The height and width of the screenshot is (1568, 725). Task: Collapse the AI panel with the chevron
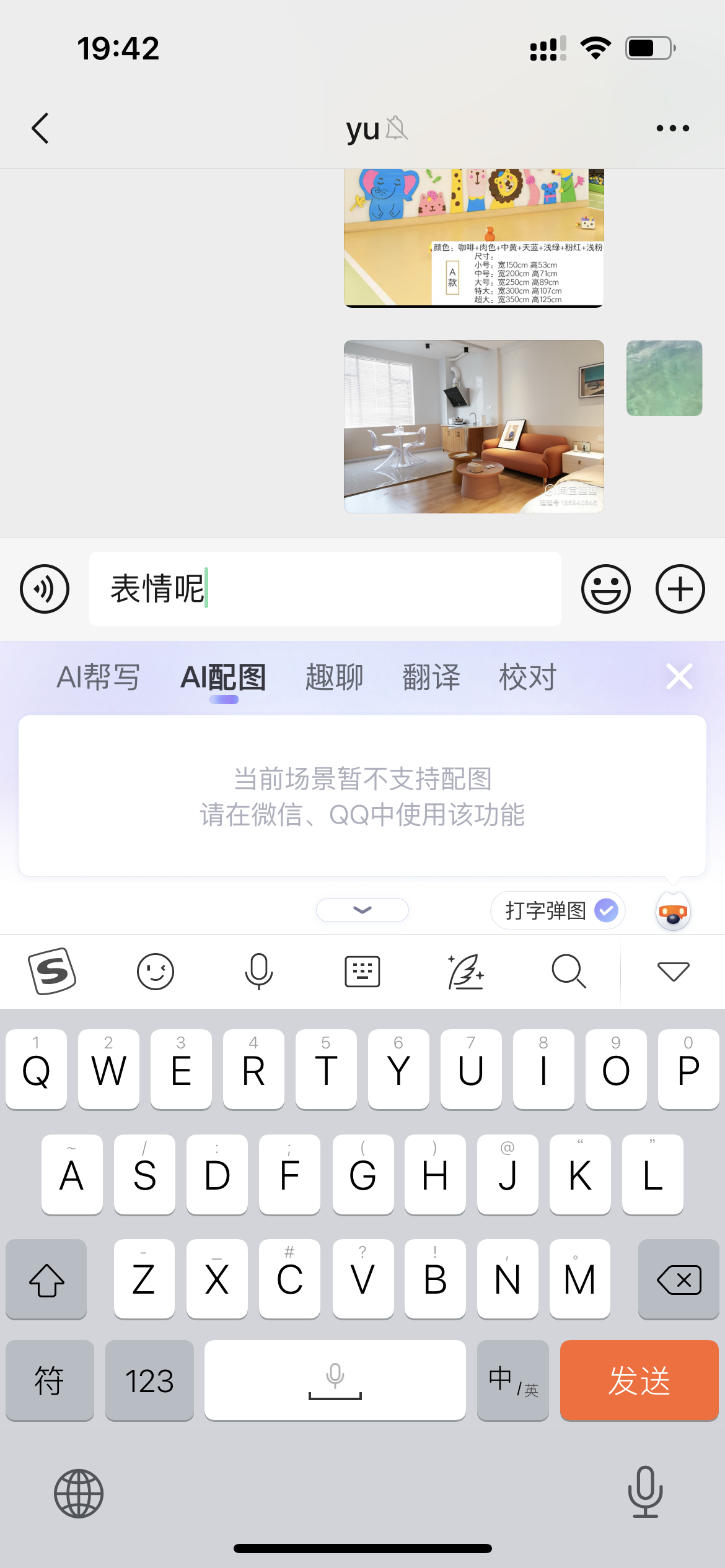coord(362,910)
